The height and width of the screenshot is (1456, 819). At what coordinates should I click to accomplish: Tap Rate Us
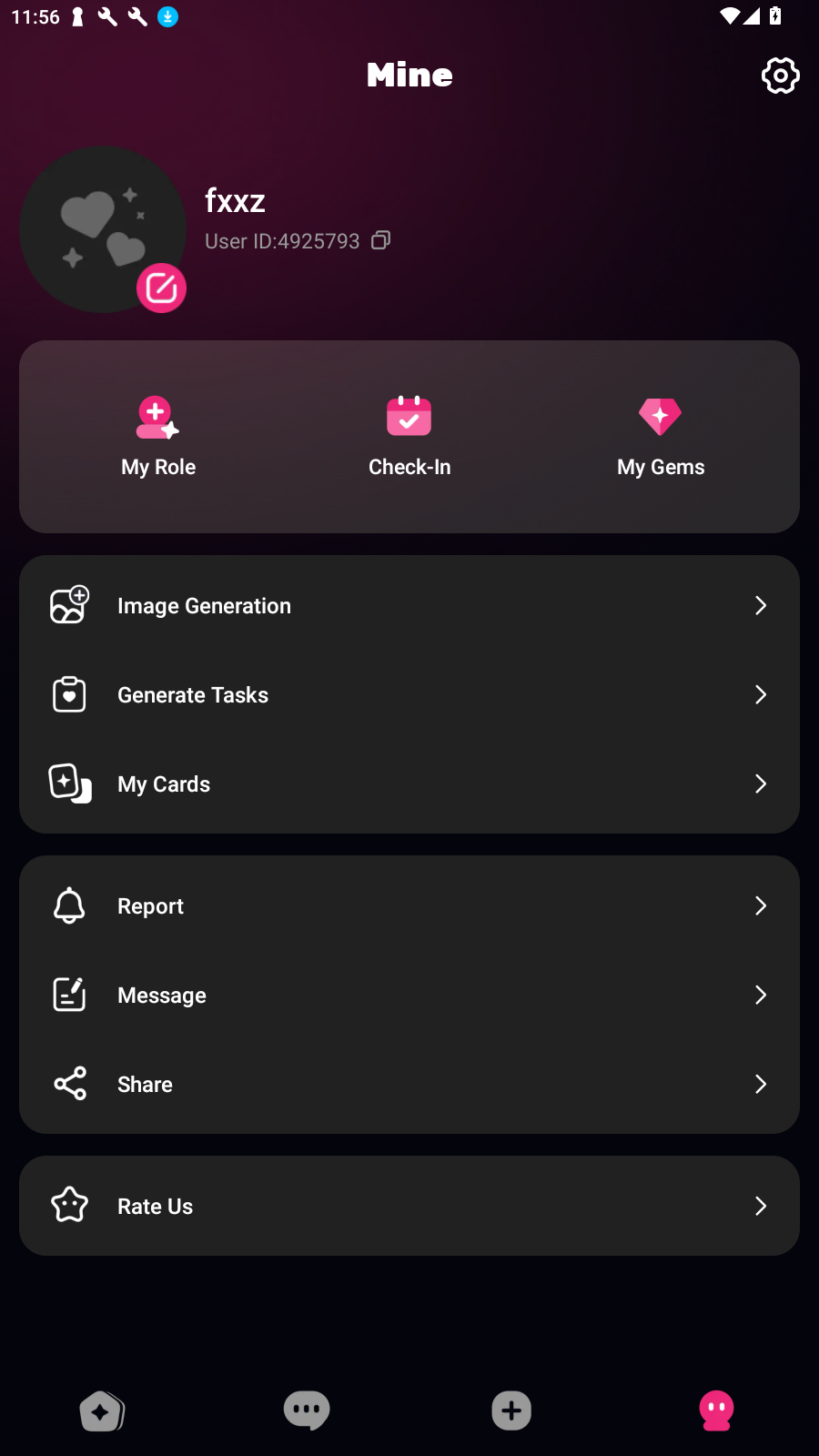pyautogui.click(x=409, y=1206)
